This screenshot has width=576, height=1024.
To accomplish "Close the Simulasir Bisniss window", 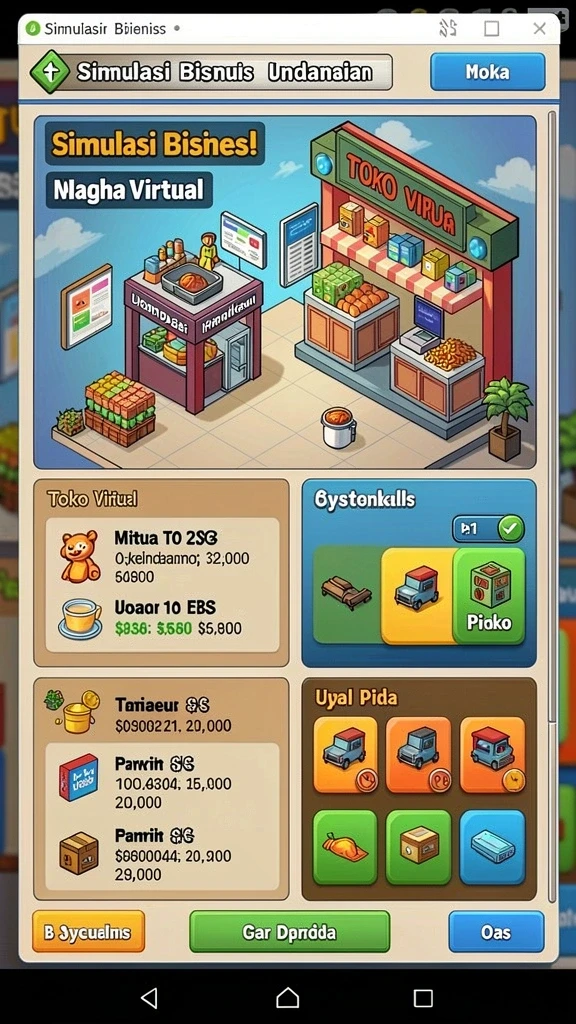I will coord(539,29).
